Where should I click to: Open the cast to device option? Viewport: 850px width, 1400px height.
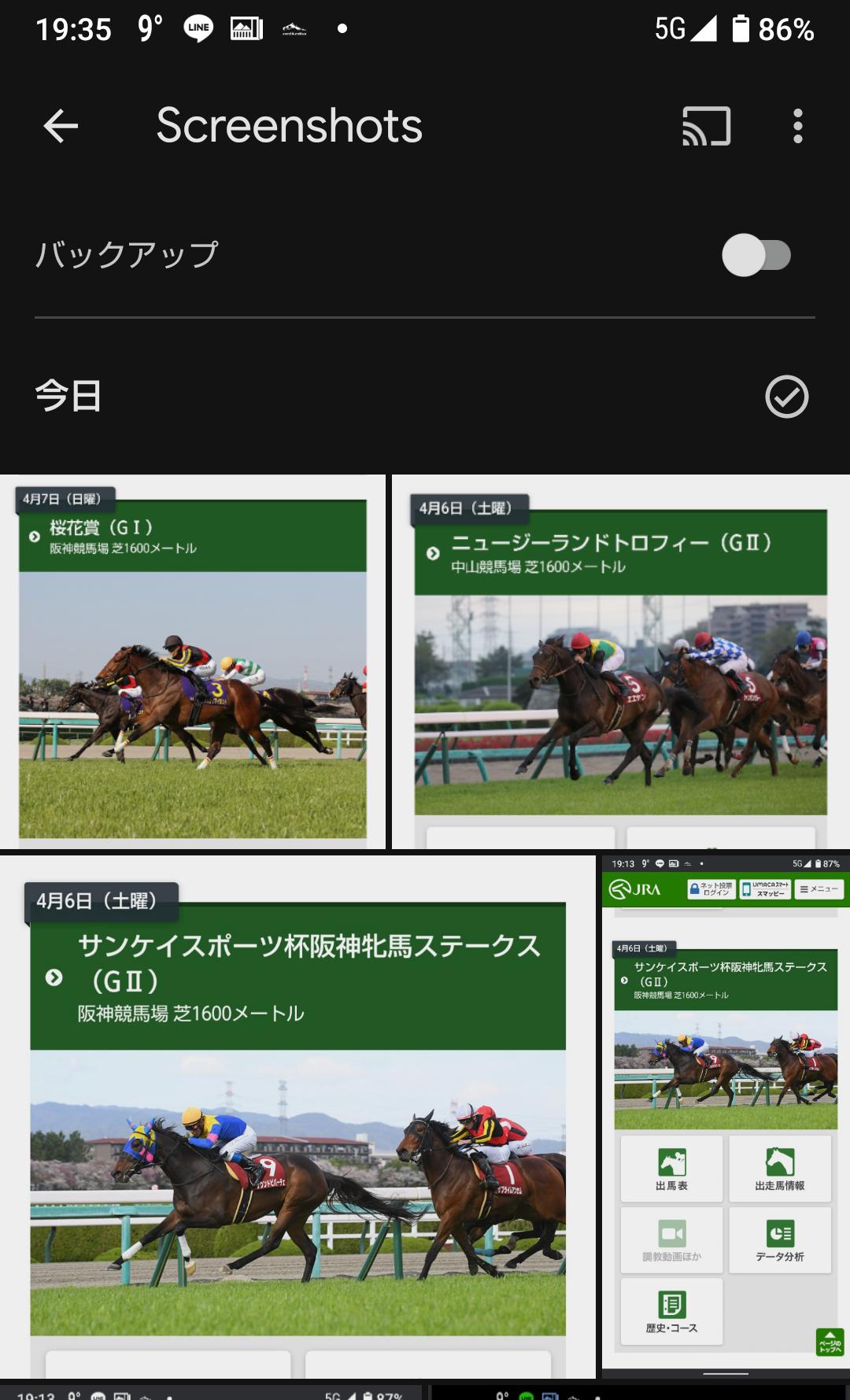point(706,126)
